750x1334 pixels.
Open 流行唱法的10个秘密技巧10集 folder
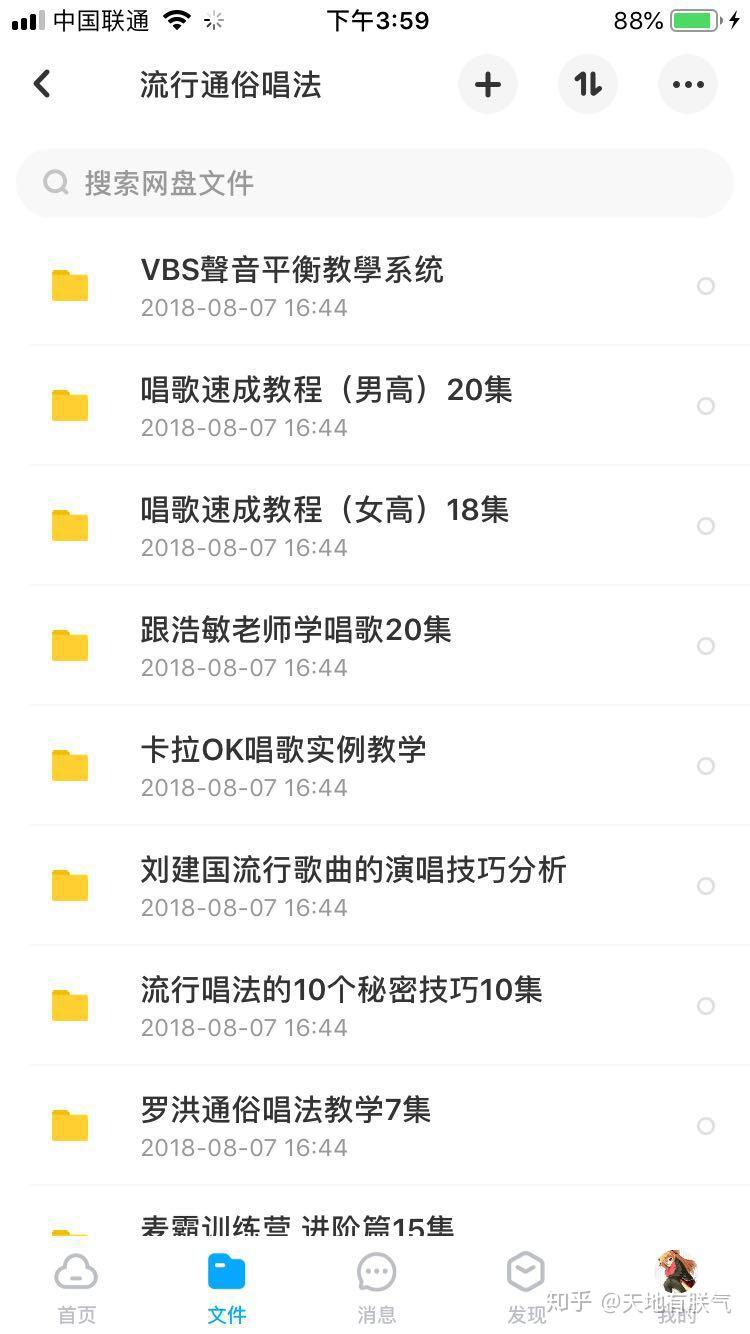coord(341,1005)
